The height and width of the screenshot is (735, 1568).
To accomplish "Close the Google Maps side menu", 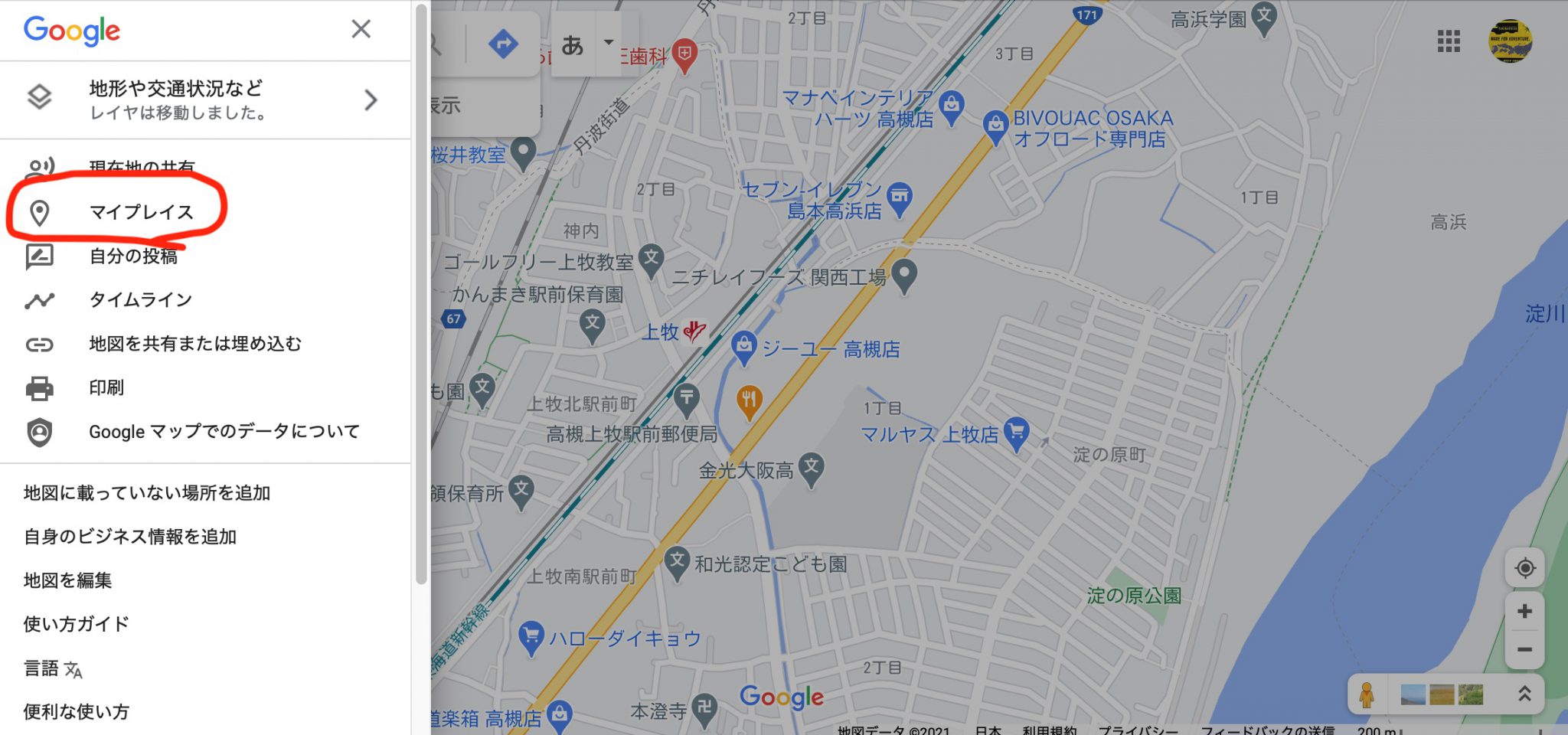I will tap(361, 29).
